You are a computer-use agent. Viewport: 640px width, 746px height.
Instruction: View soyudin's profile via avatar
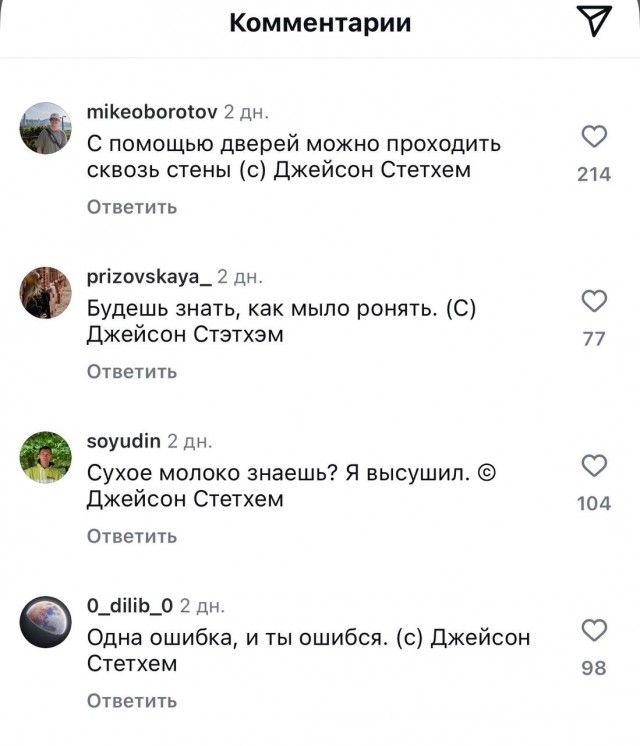coord(46,458)
